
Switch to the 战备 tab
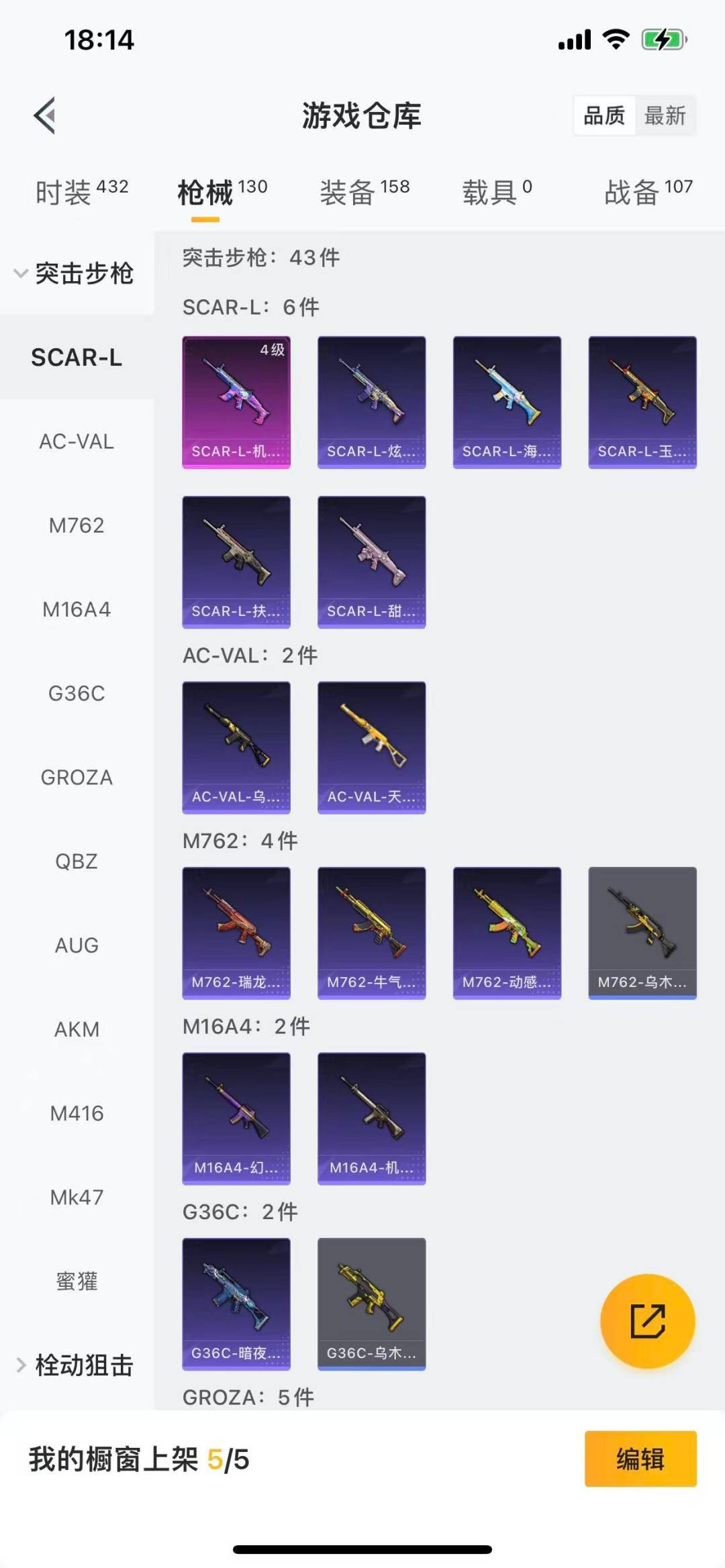pos(648,193)
